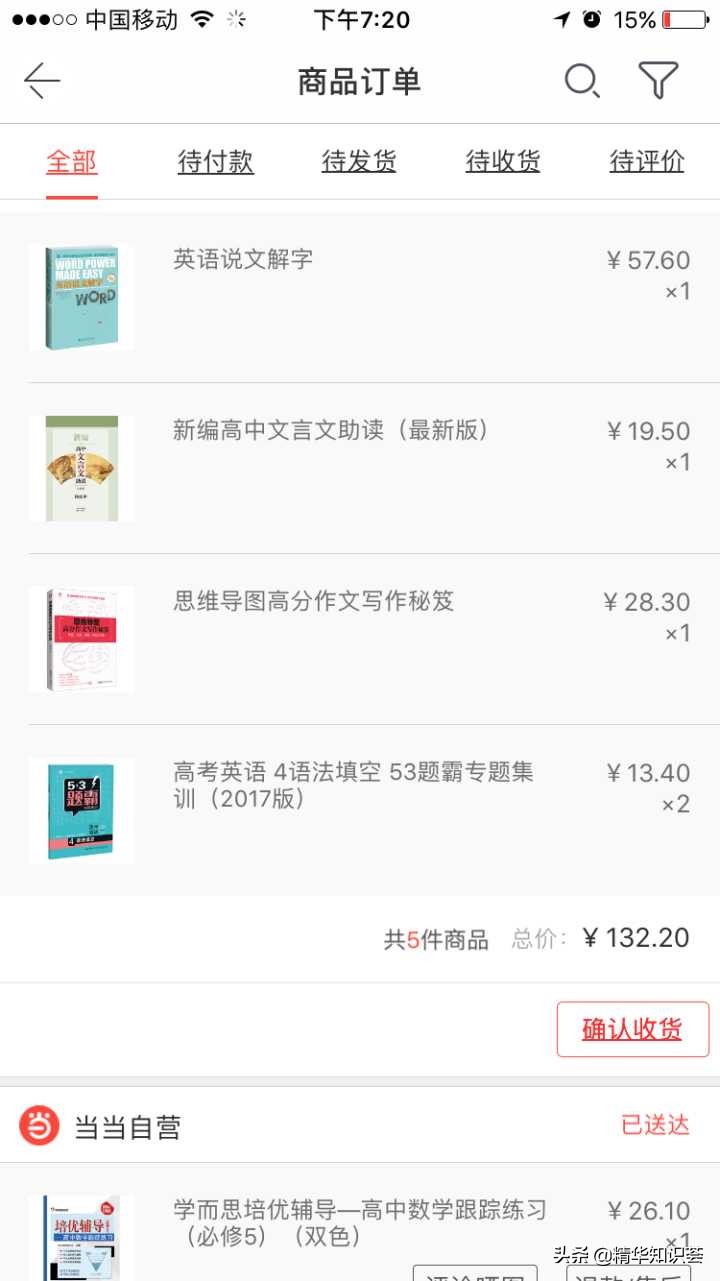The height and width of the screenshot is (1281, 720).
Task: Switch to the 待付款 tab
Action: [x=216, y=161]
